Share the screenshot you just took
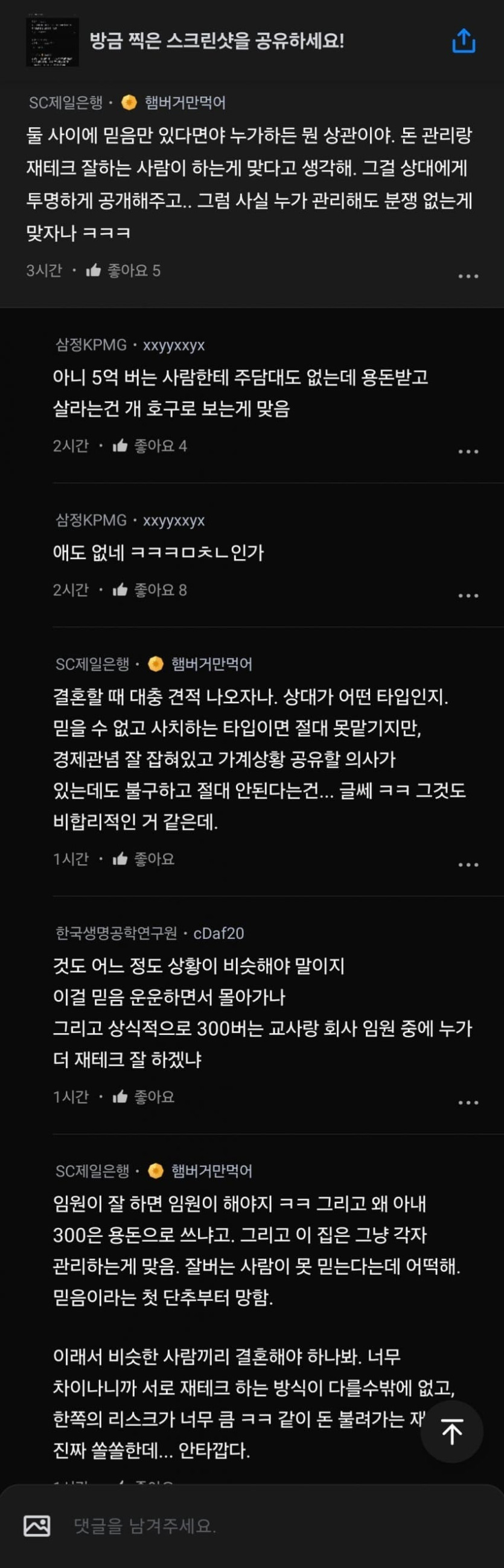The width and height of the screenshot is (504, 1568). (x=463, y=42)
